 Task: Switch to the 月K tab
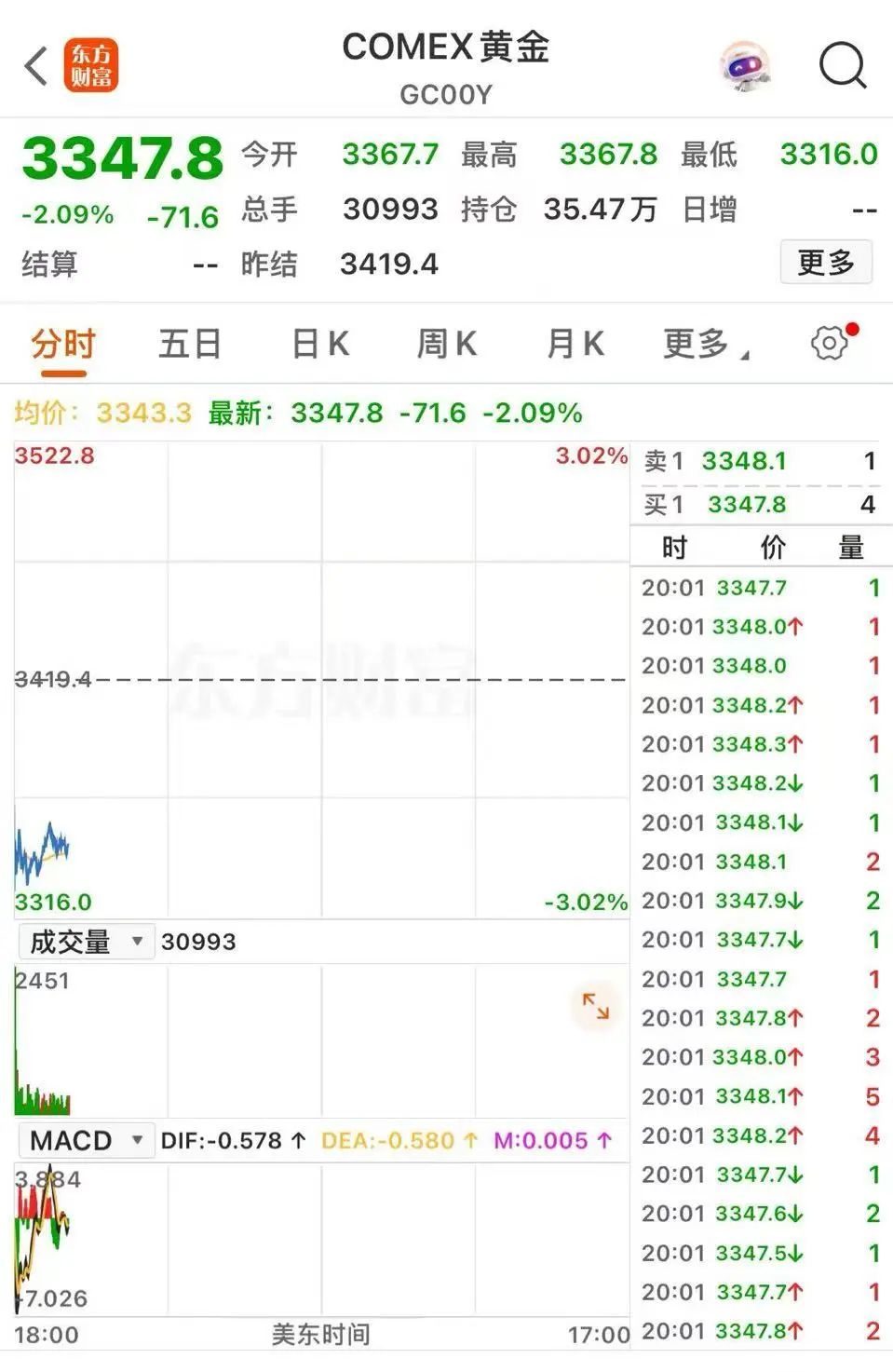pyautogui.click(x=575, y=345)
